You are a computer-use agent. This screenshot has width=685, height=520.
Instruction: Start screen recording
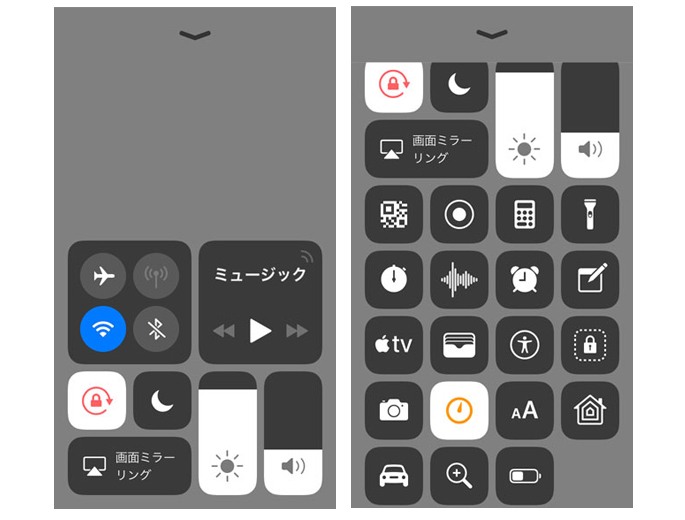pyautogui.click(x=459, y=214)
